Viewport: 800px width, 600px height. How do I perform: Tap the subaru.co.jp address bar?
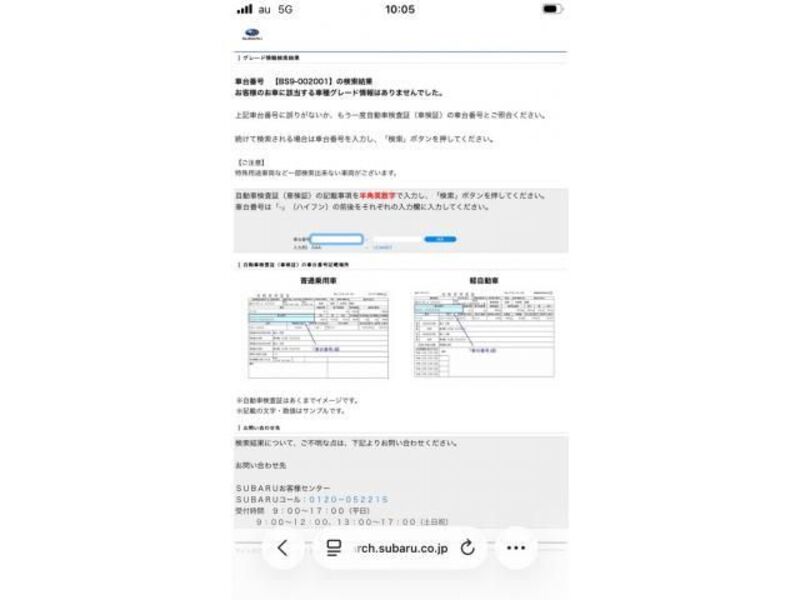click(400, 548)
